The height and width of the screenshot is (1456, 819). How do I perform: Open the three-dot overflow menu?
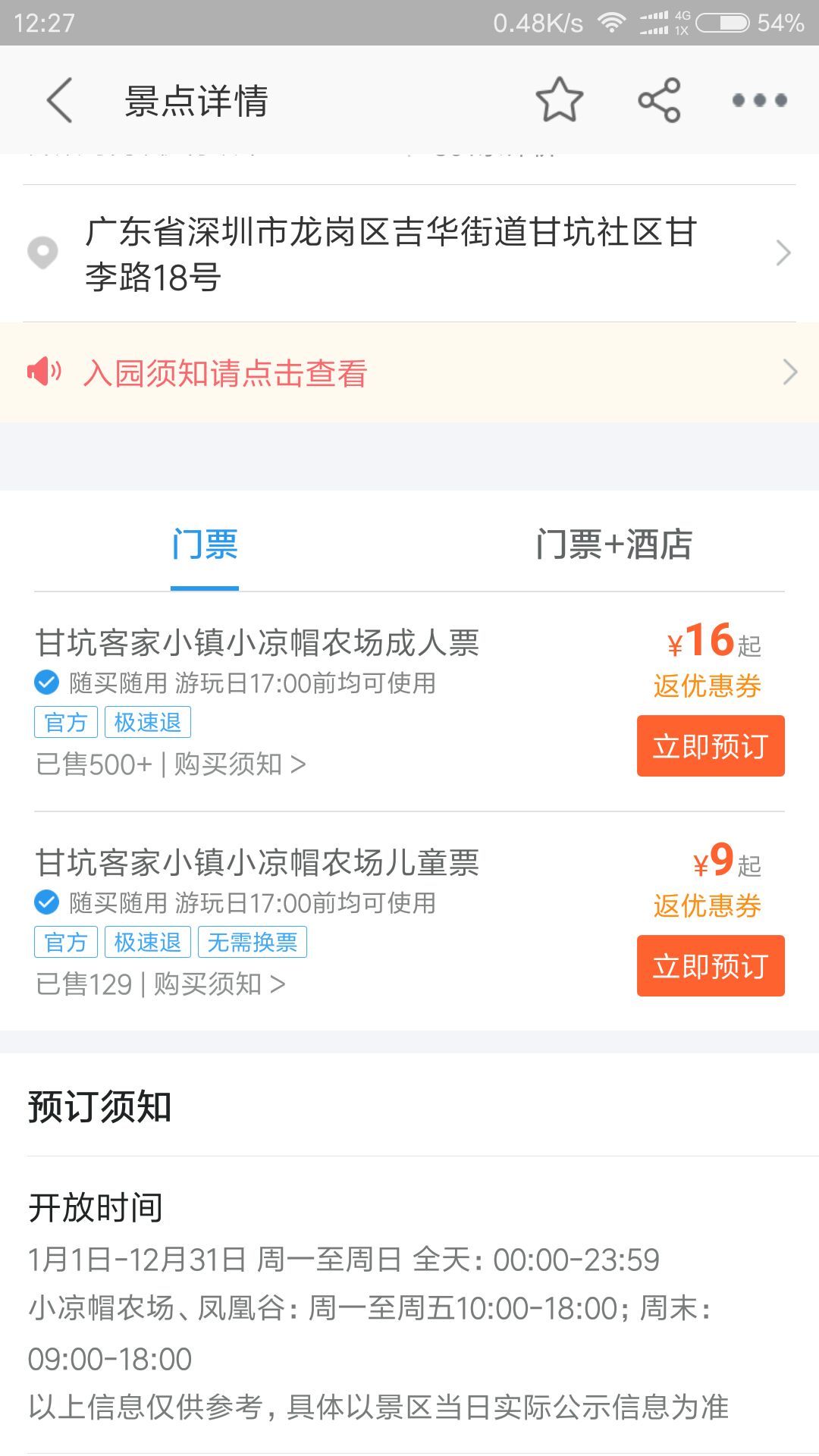coord(759,100)
